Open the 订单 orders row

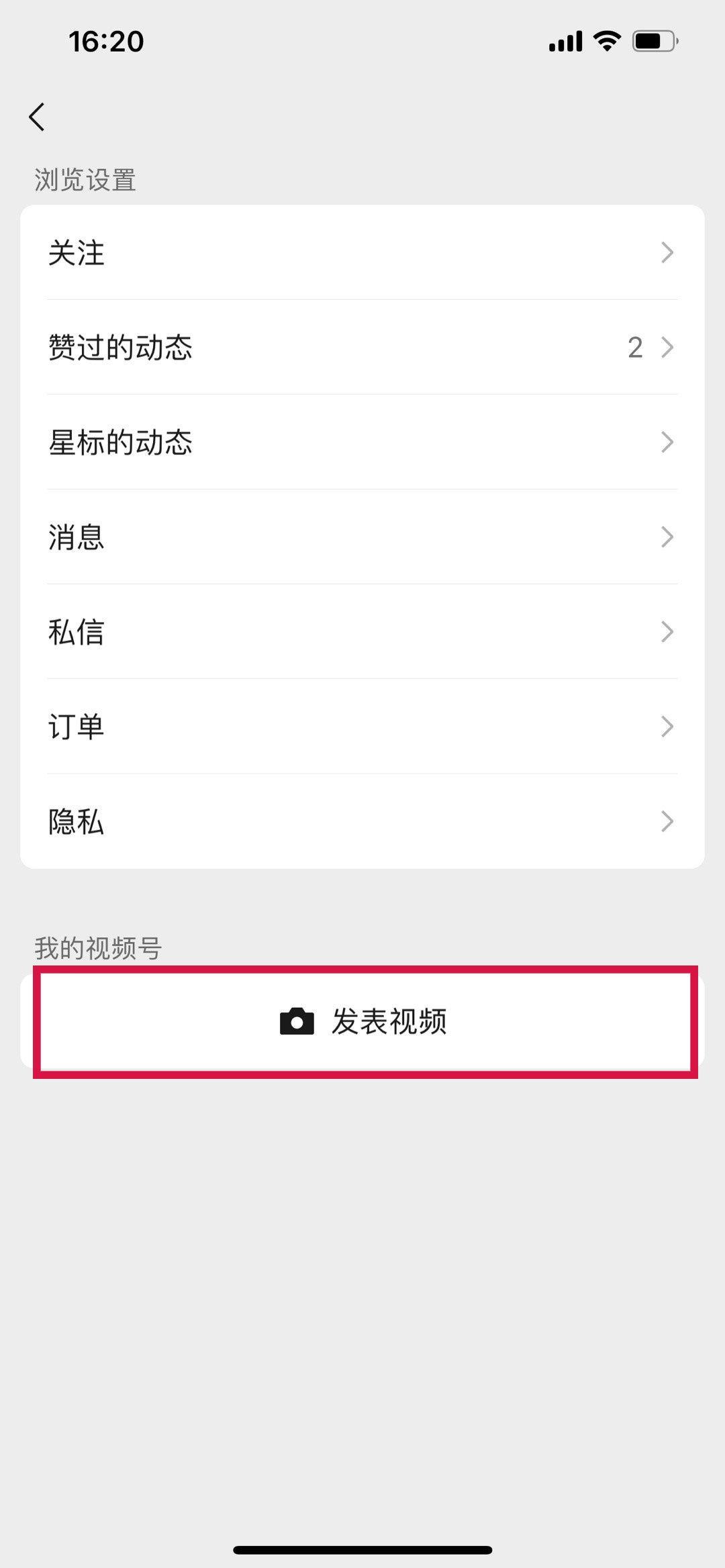tap(362, 727)
